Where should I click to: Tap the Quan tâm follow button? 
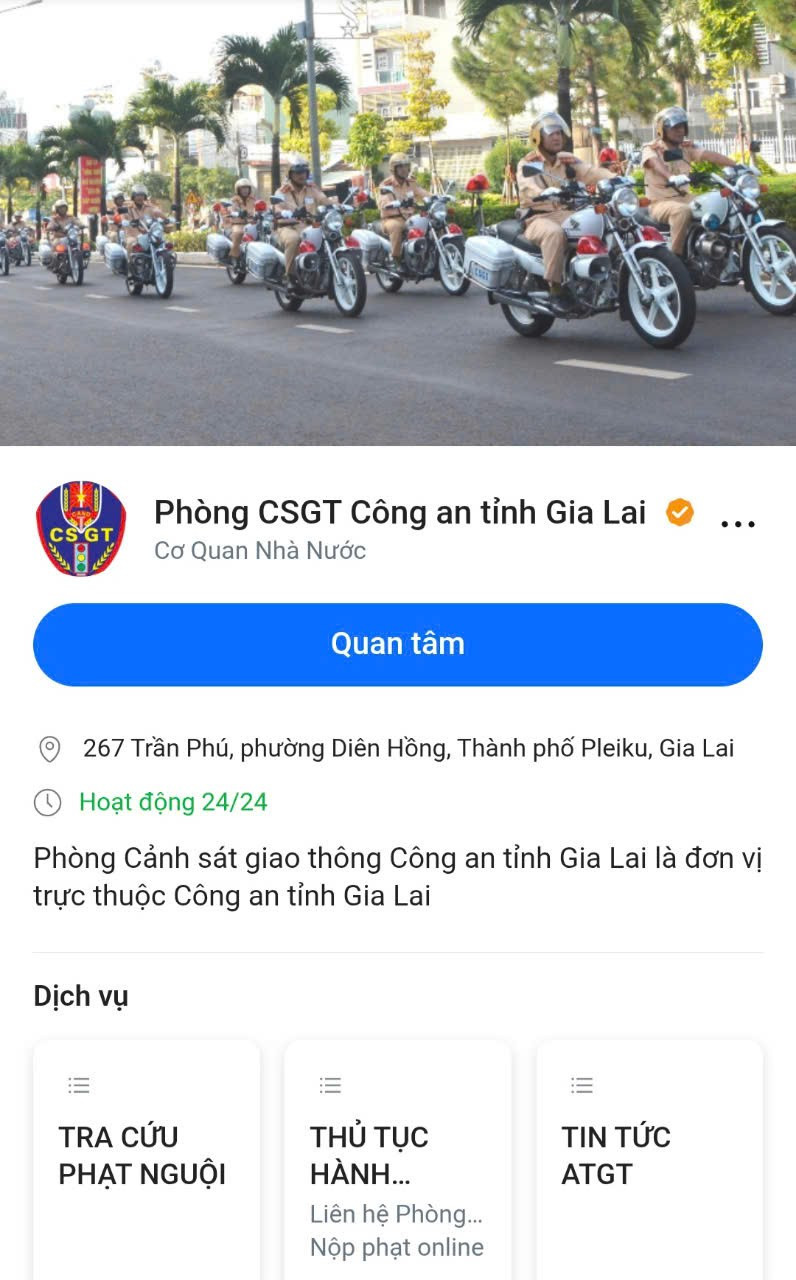(398, 644)
